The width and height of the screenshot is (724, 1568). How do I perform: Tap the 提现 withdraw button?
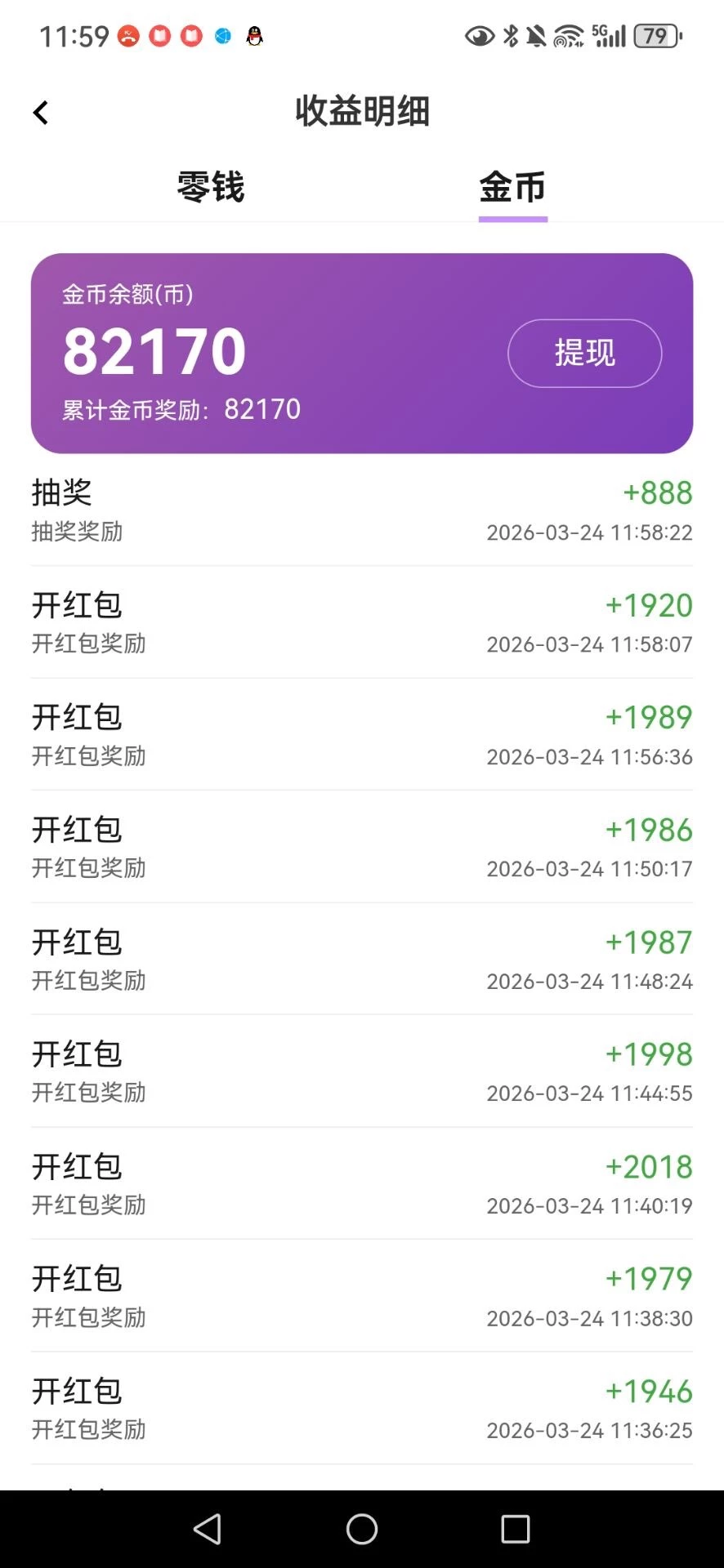click(x=584, y=353)
